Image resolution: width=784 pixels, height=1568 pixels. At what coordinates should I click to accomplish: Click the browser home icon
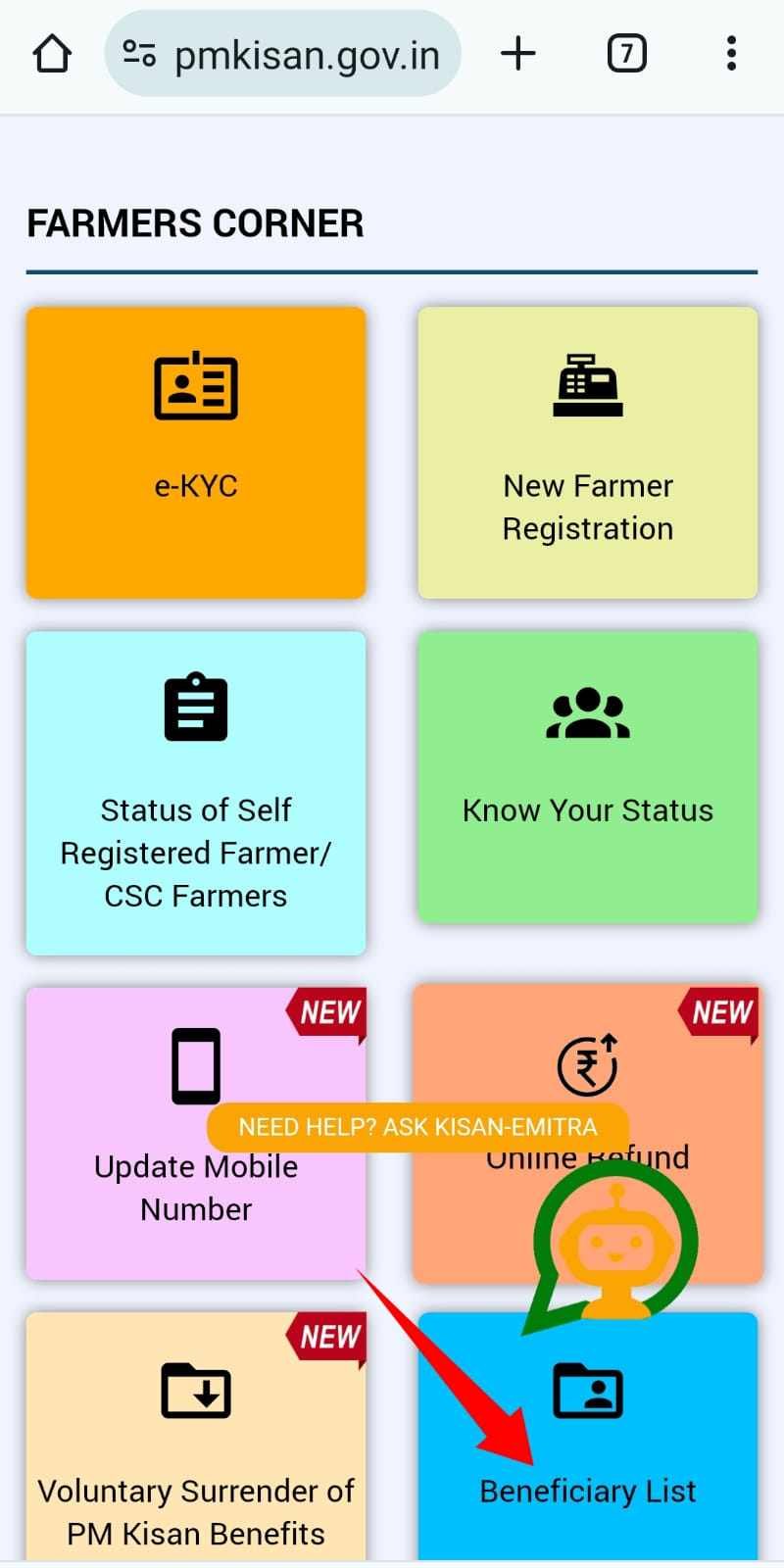(52, 54)
